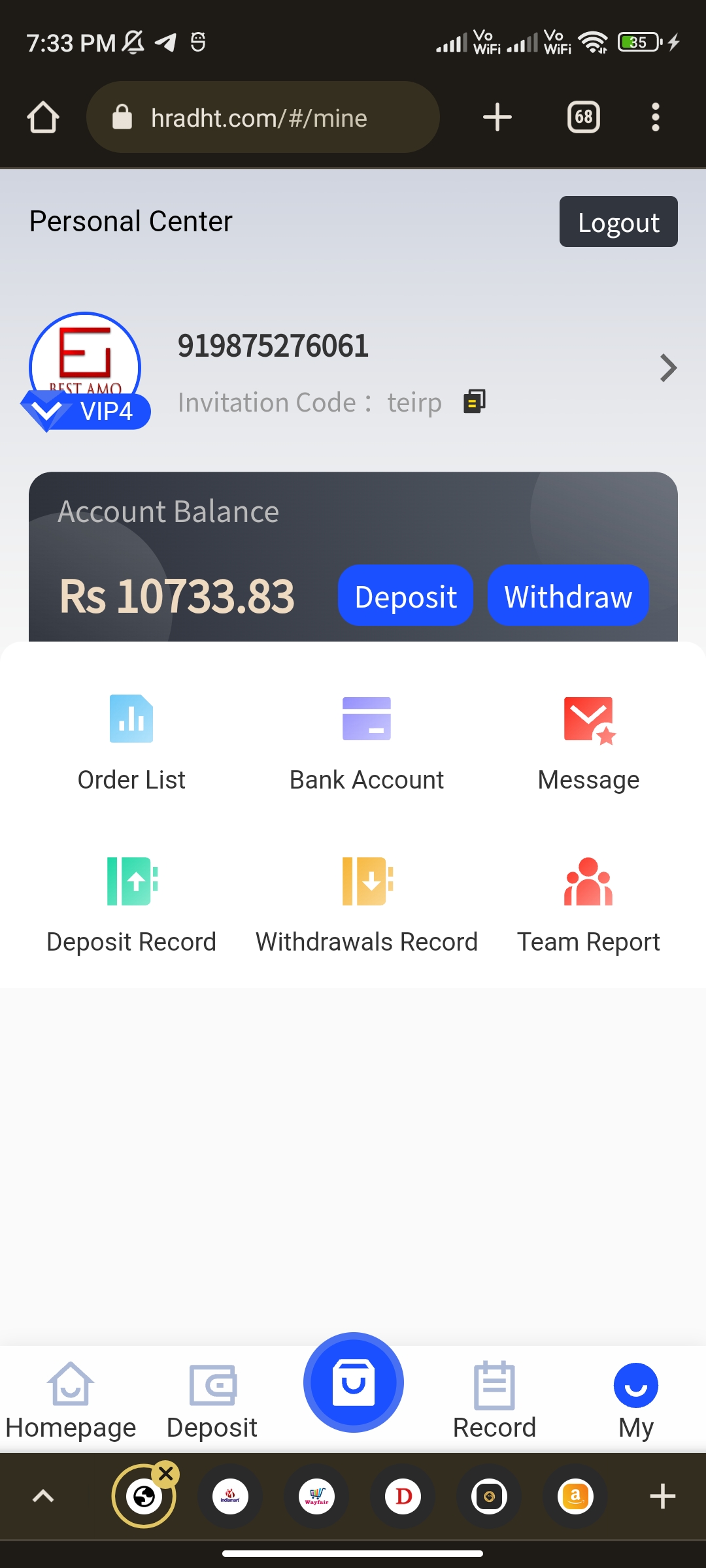Viewport: 706px width, 1568px height.
Task: Open the browser overflow menu
Action: 655,118
